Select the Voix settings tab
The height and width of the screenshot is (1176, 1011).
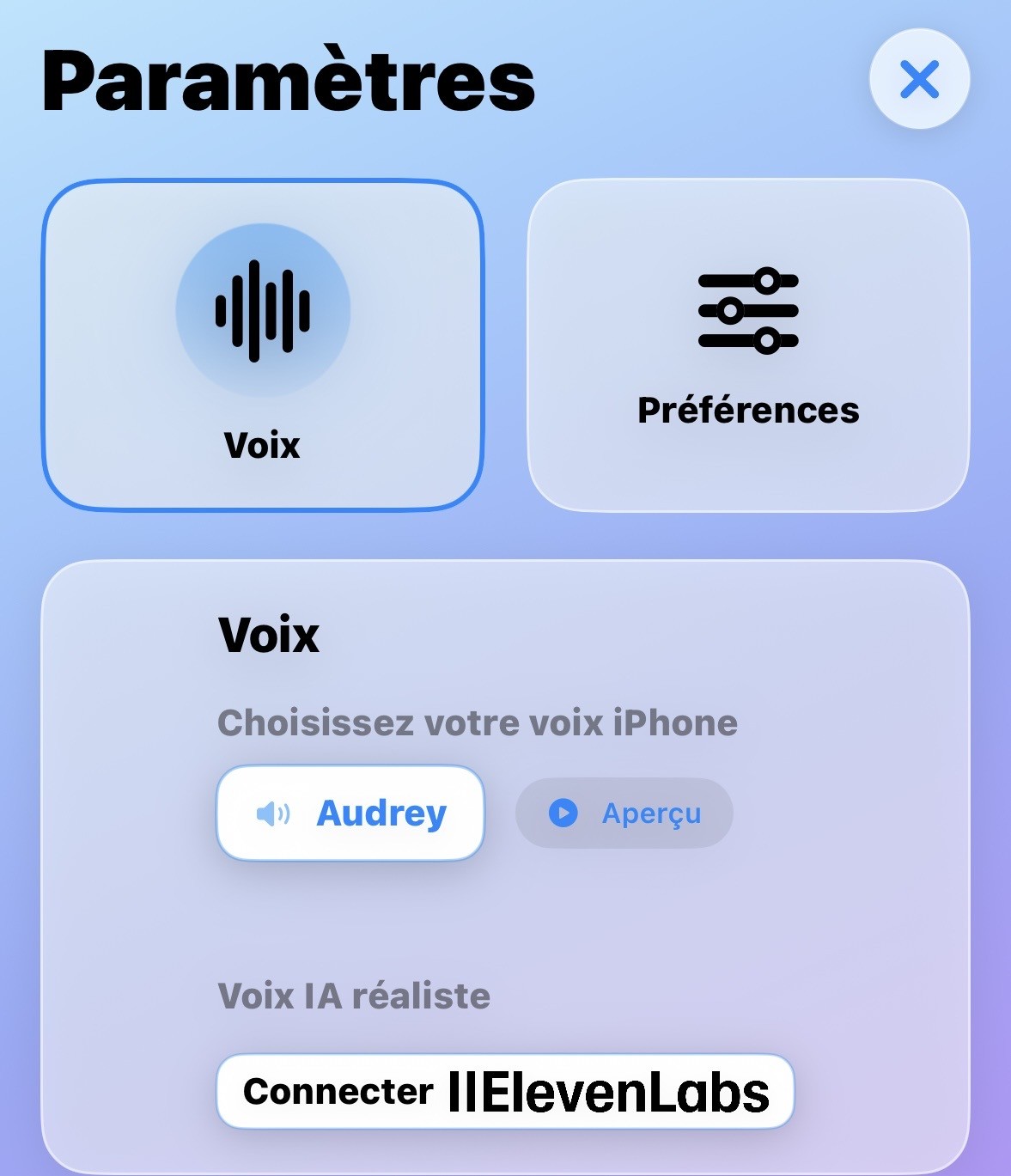(263, 342)
